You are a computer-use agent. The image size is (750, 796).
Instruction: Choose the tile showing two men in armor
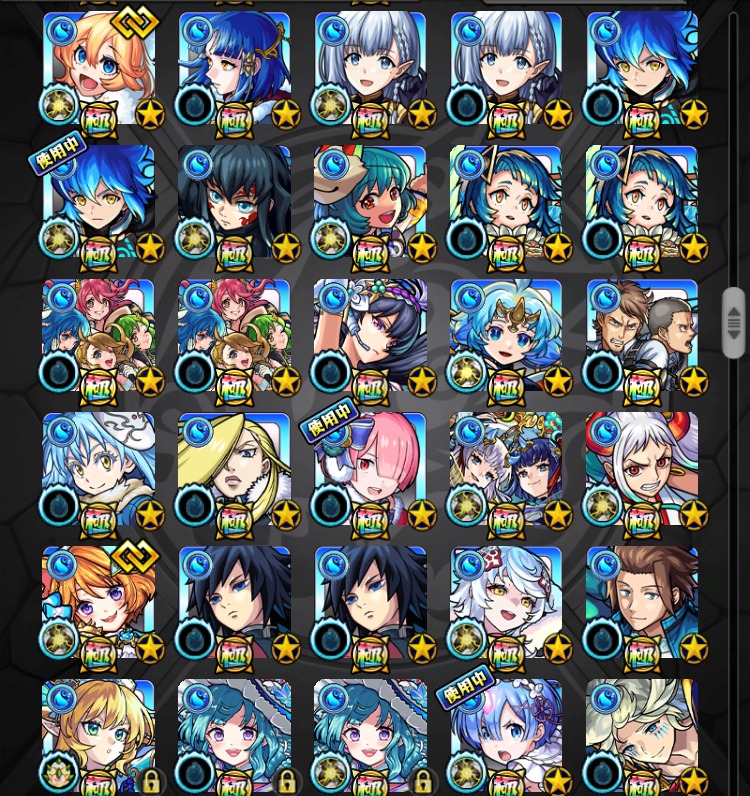pyautogui.click(x=642, y=335)
